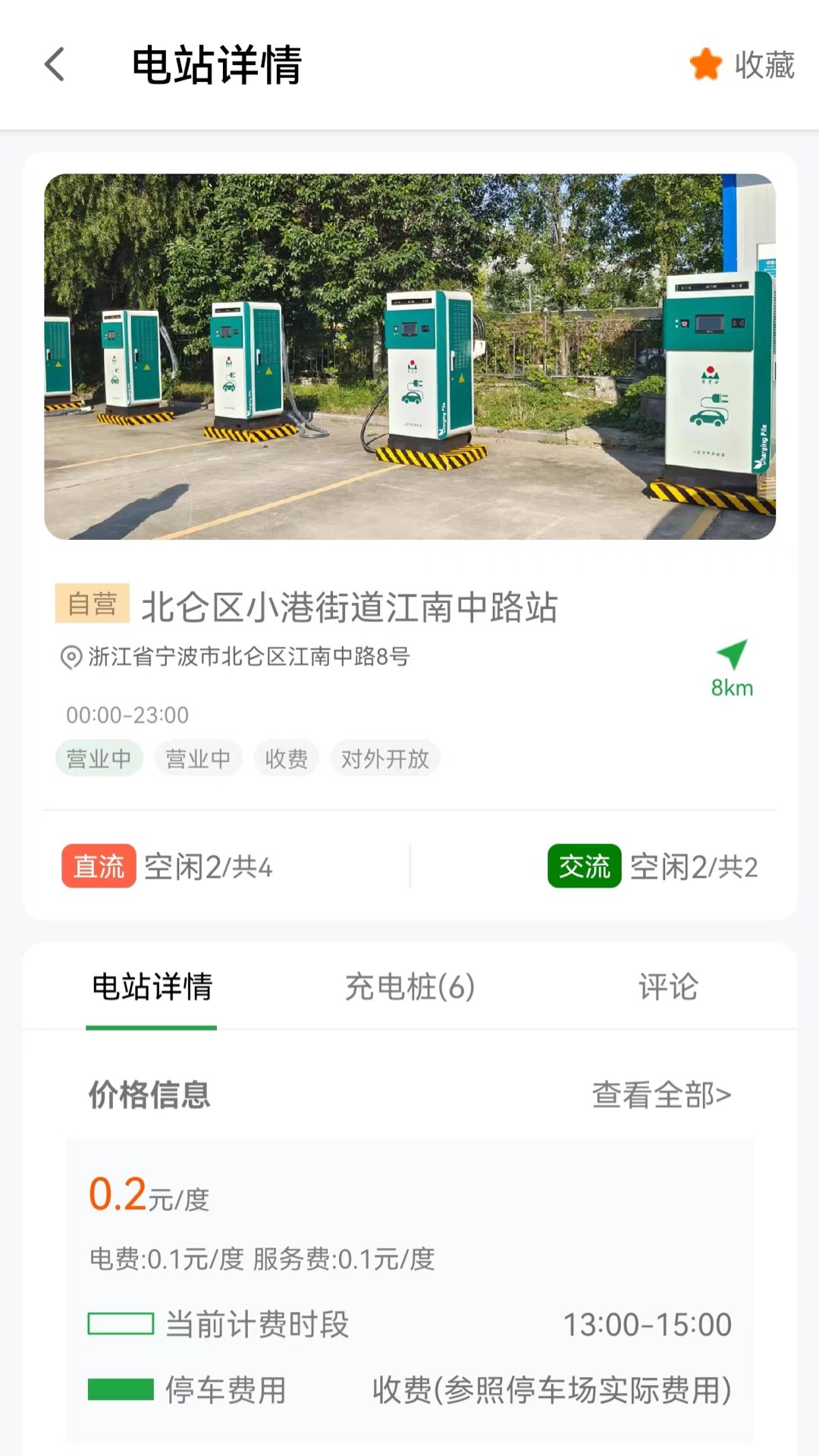
Task: Open the 充电桩(6) list
Action: tap(408, 987)
